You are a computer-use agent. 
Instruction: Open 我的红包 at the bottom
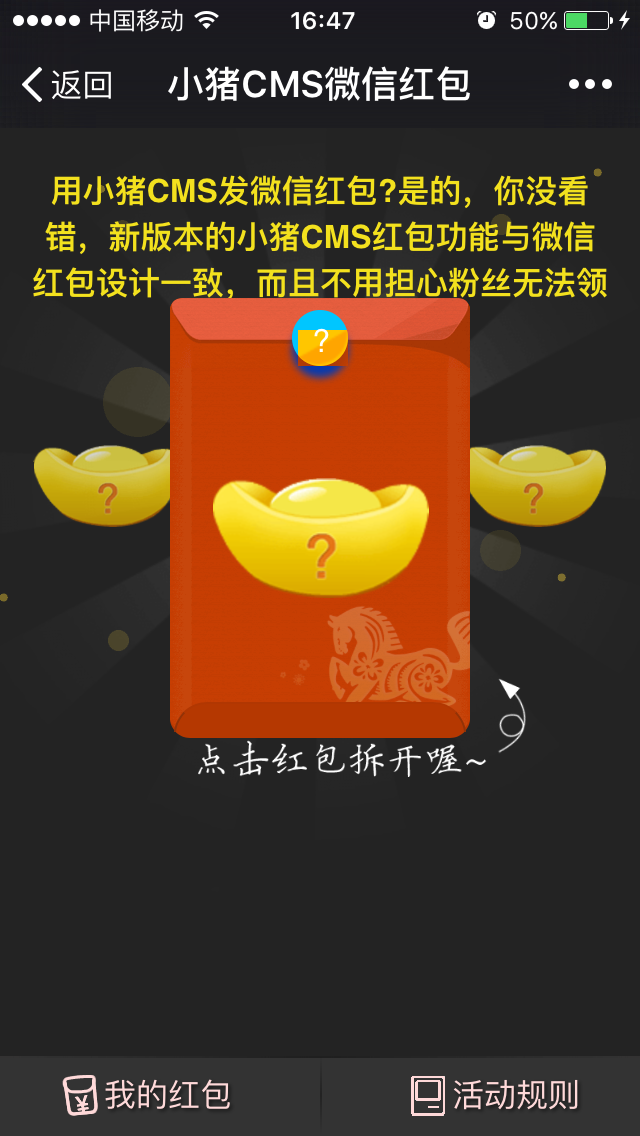point(150,1095)
